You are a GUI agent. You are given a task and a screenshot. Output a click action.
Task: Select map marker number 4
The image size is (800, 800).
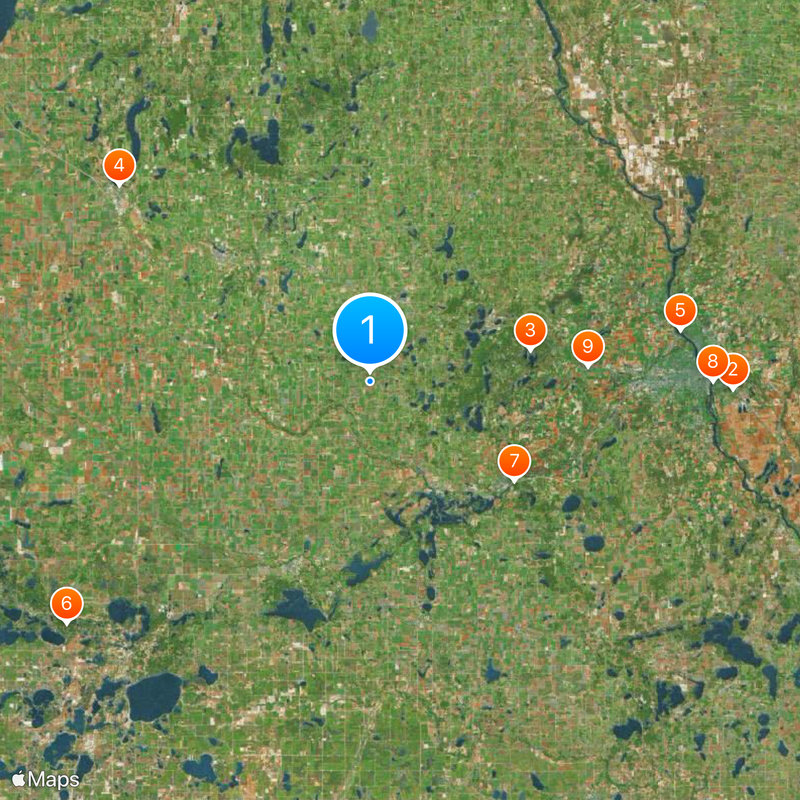[119, 165]
